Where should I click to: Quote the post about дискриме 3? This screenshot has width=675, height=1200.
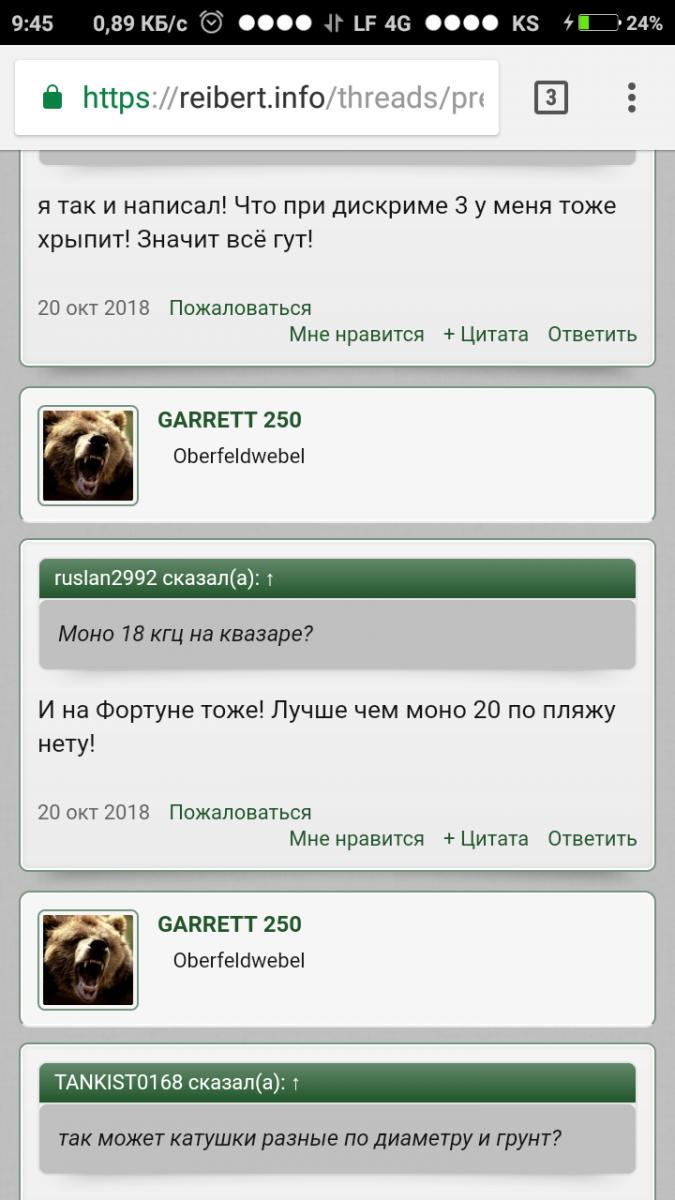tap(486, 334)
